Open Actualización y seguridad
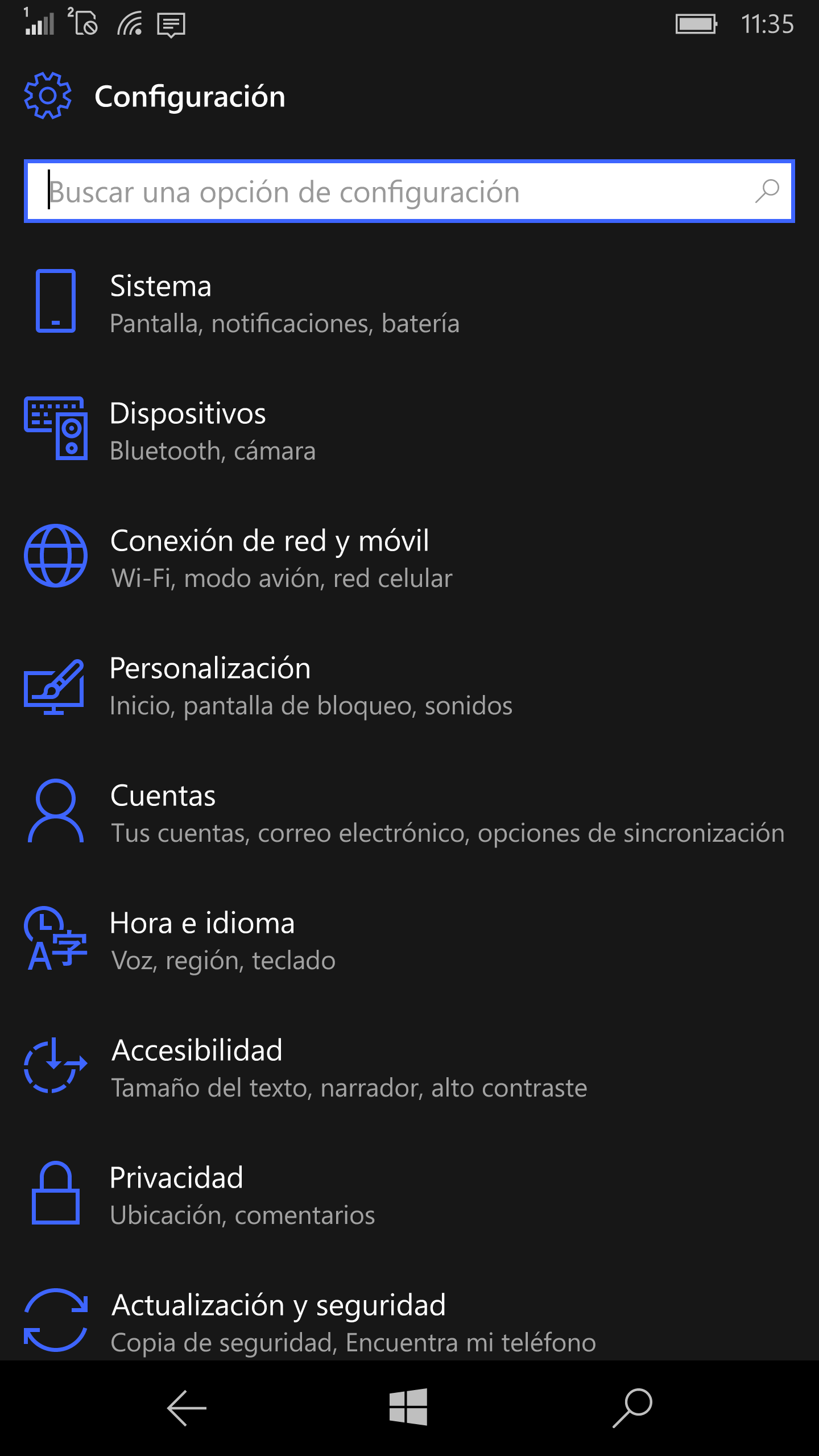The image size is (819, 1456). [x=341, y=1322]
